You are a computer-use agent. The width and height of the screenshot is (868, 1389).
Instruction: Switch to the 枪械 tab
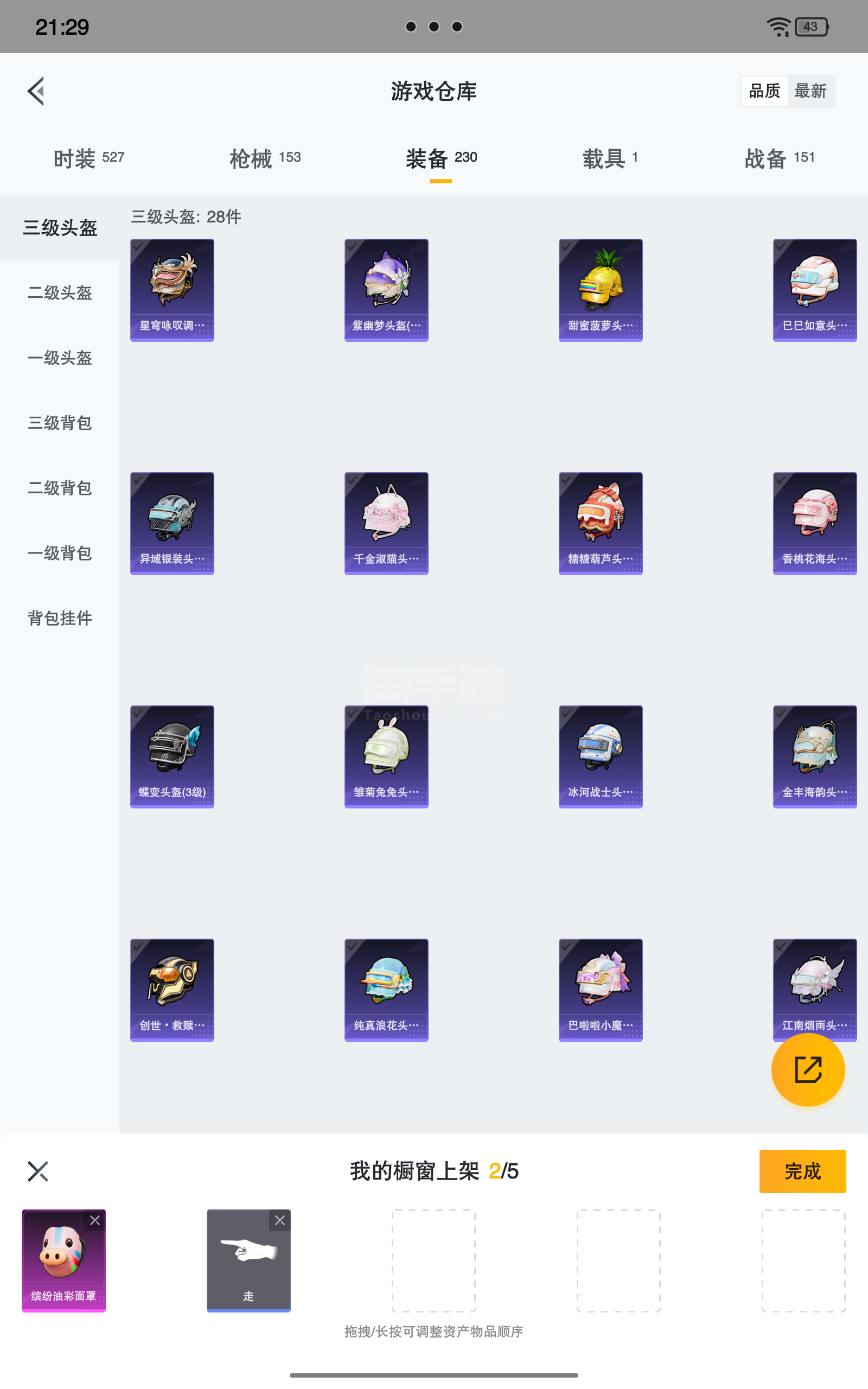point(265,158)
